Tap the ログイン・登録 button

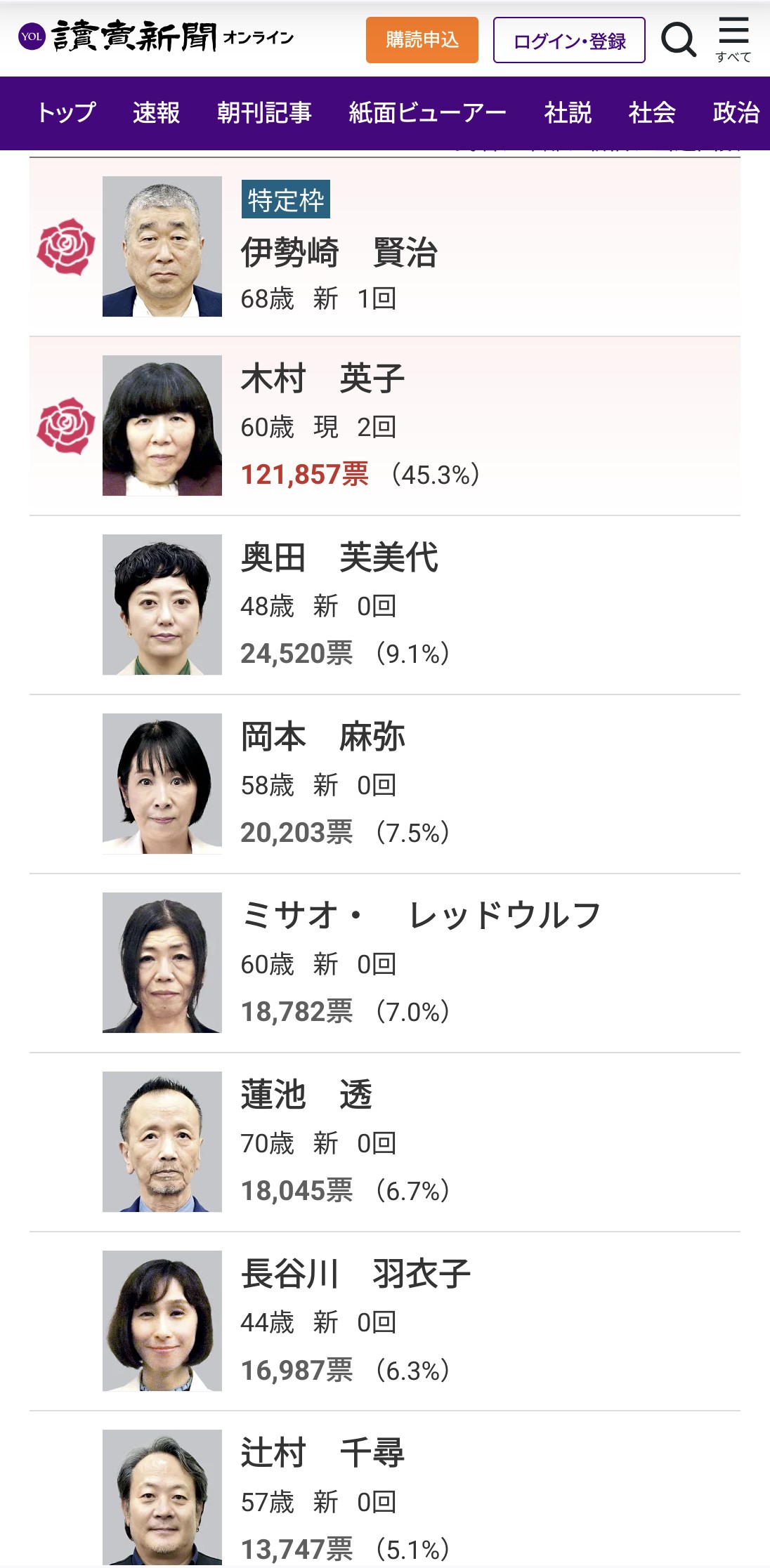point(569,41)
